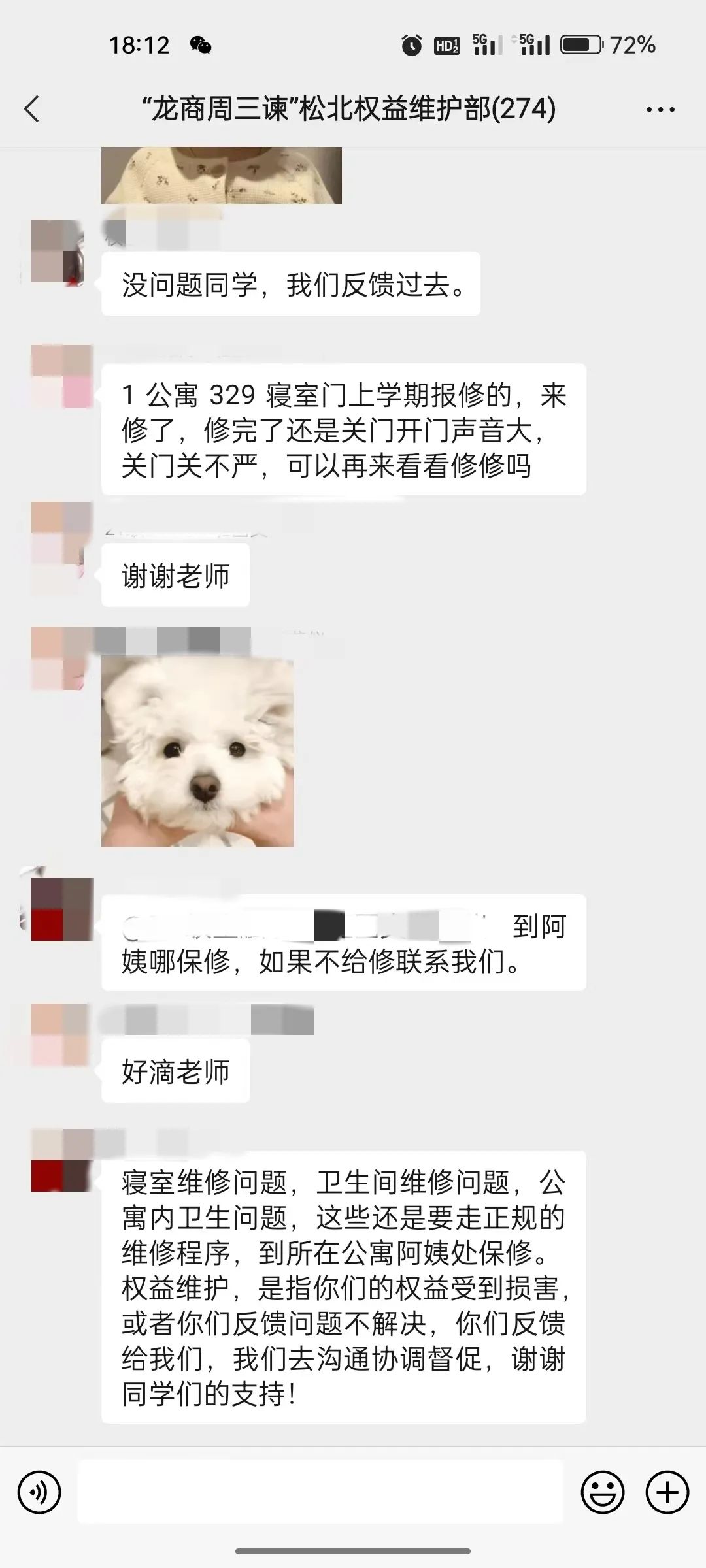Viewport: 706px width, 1568px height.
Task: View the white puppy image message
Action: tap(197, 751)
